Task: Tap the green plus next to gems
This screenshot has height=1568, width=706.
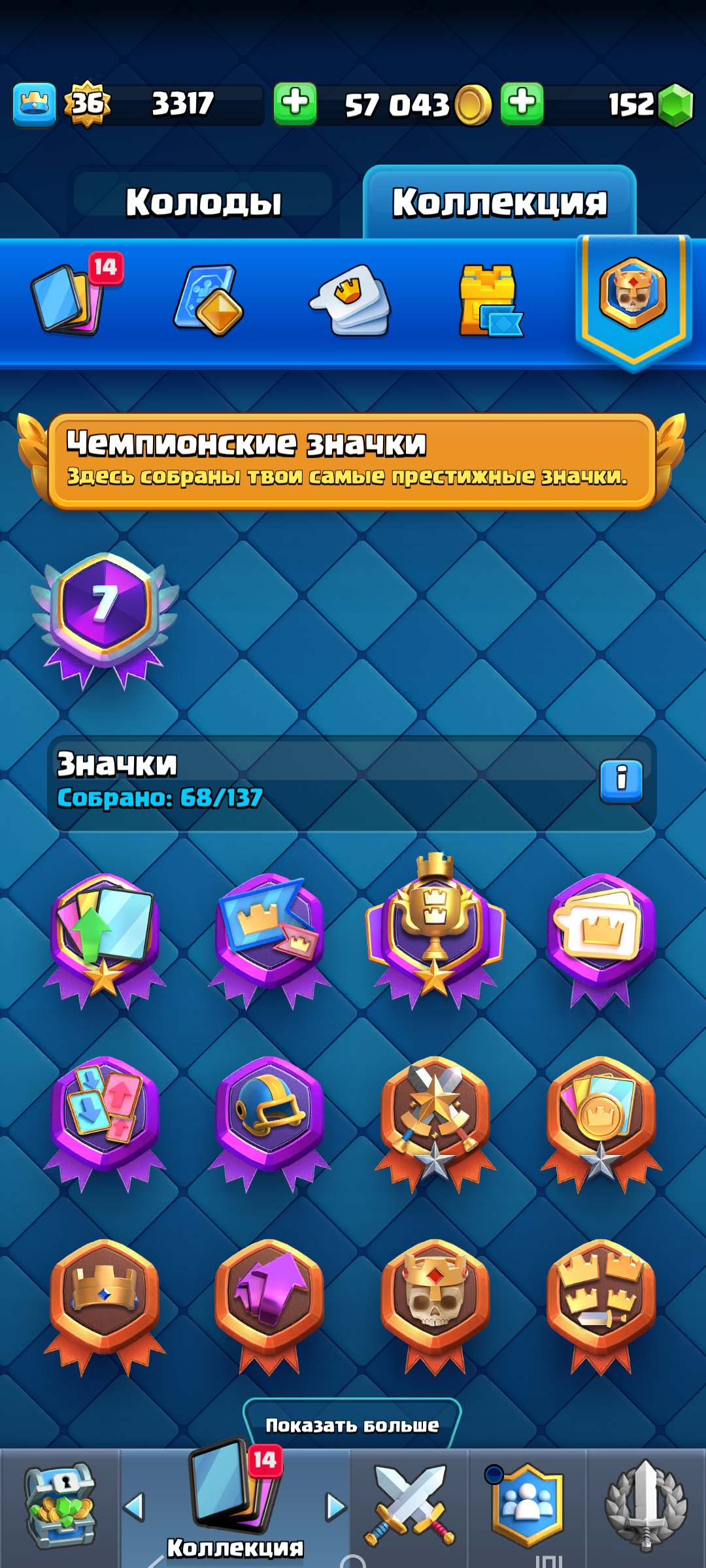Action: [522, 103]
